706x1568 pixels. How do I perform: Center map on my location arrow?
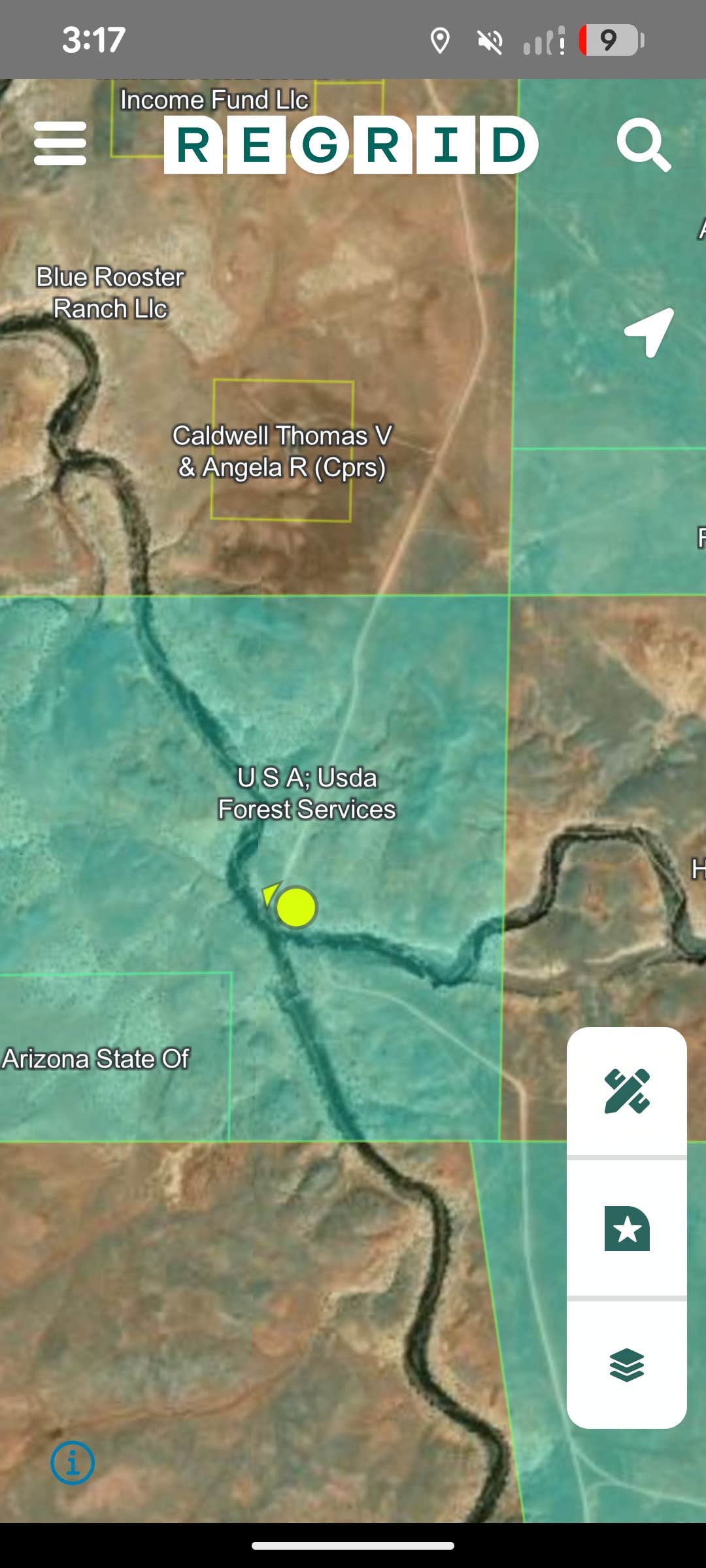[649, 332]
